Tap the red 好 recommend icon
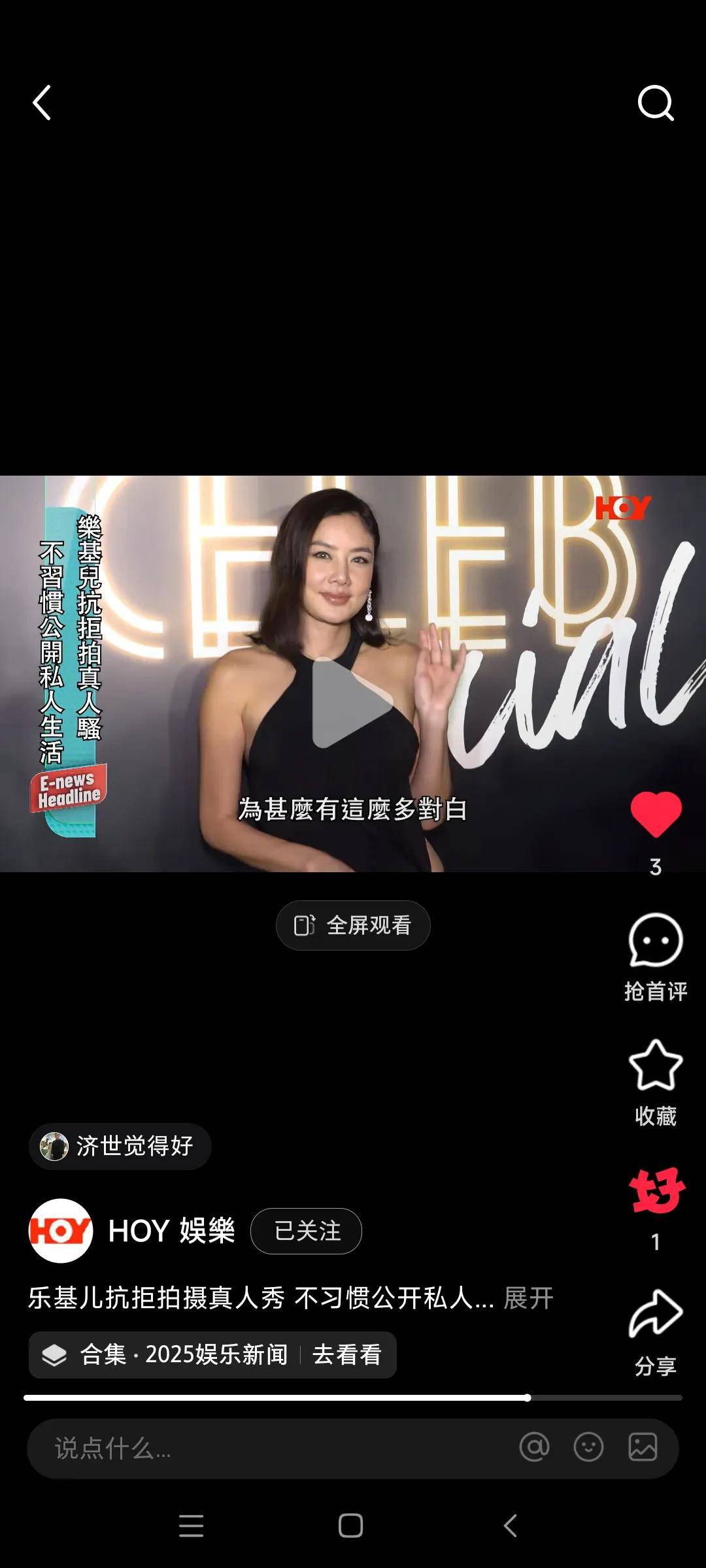This screenshot has height=1568, width=706. 656,1190
